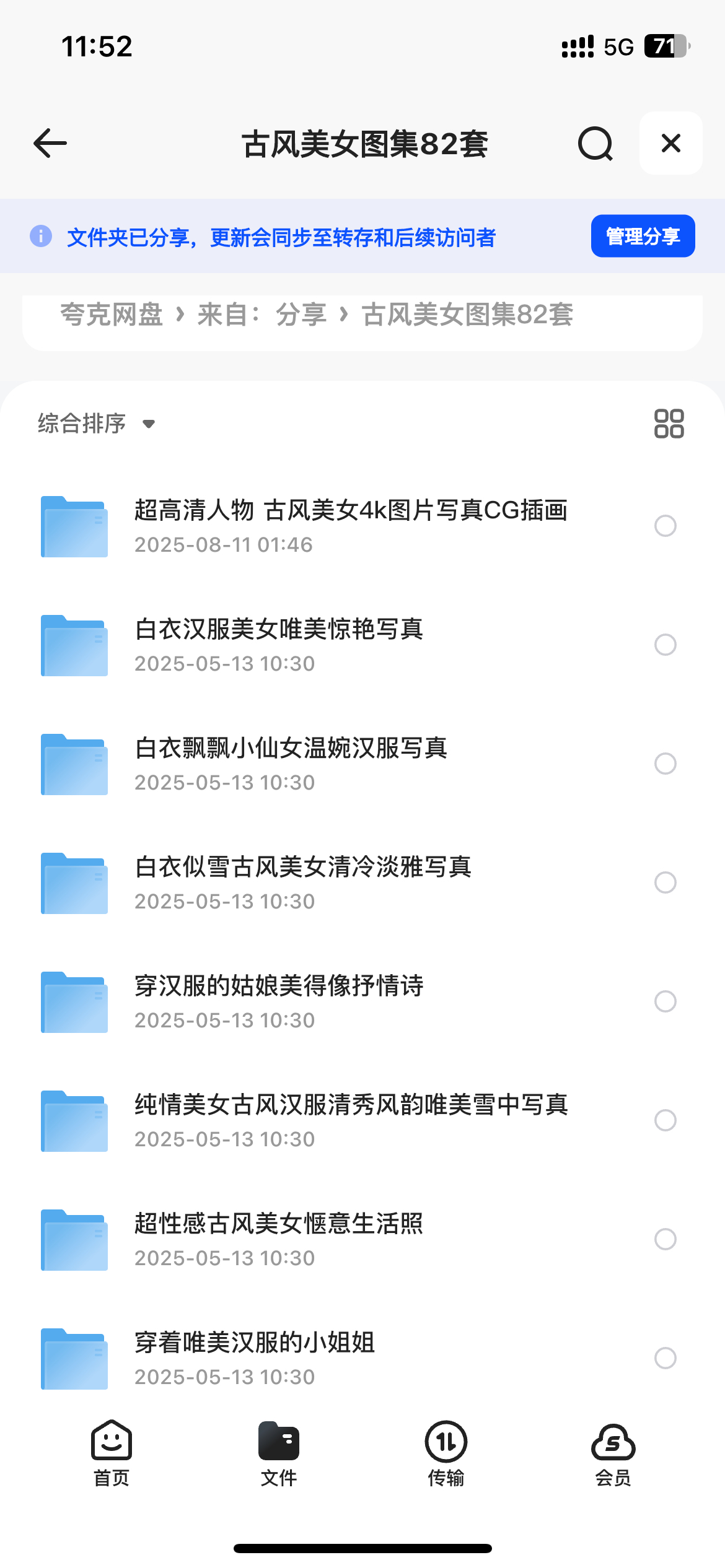Switch to the 文件 tab
This screenshot has height=1568, width=725.
click(279, 1453)
